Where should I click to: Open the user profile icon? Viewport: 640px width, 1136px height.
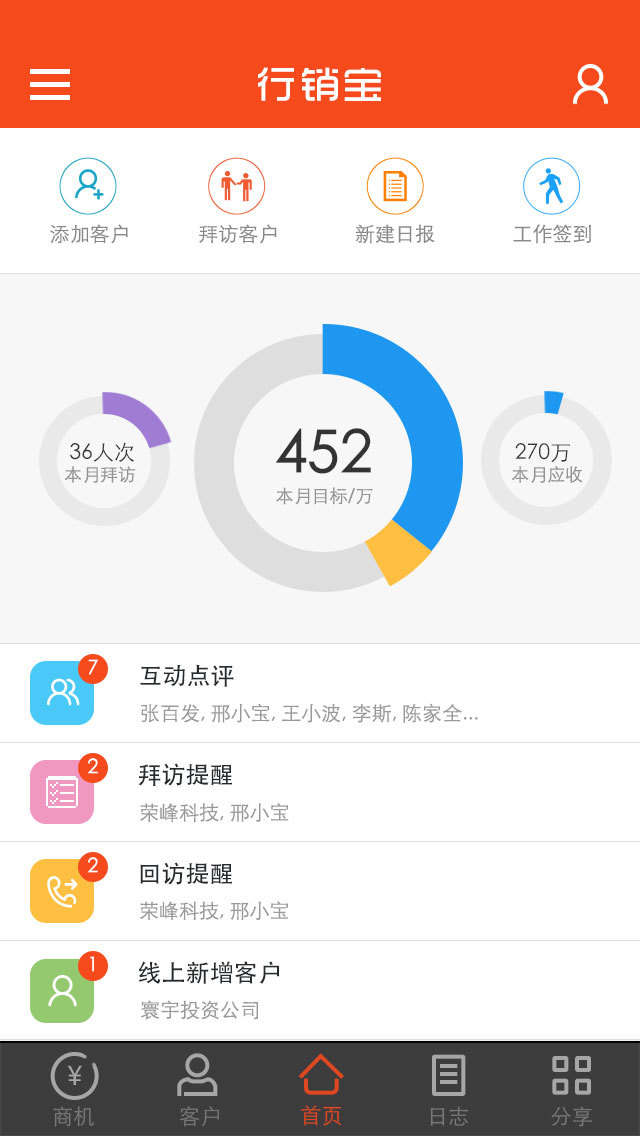click(x=590, y=85)
